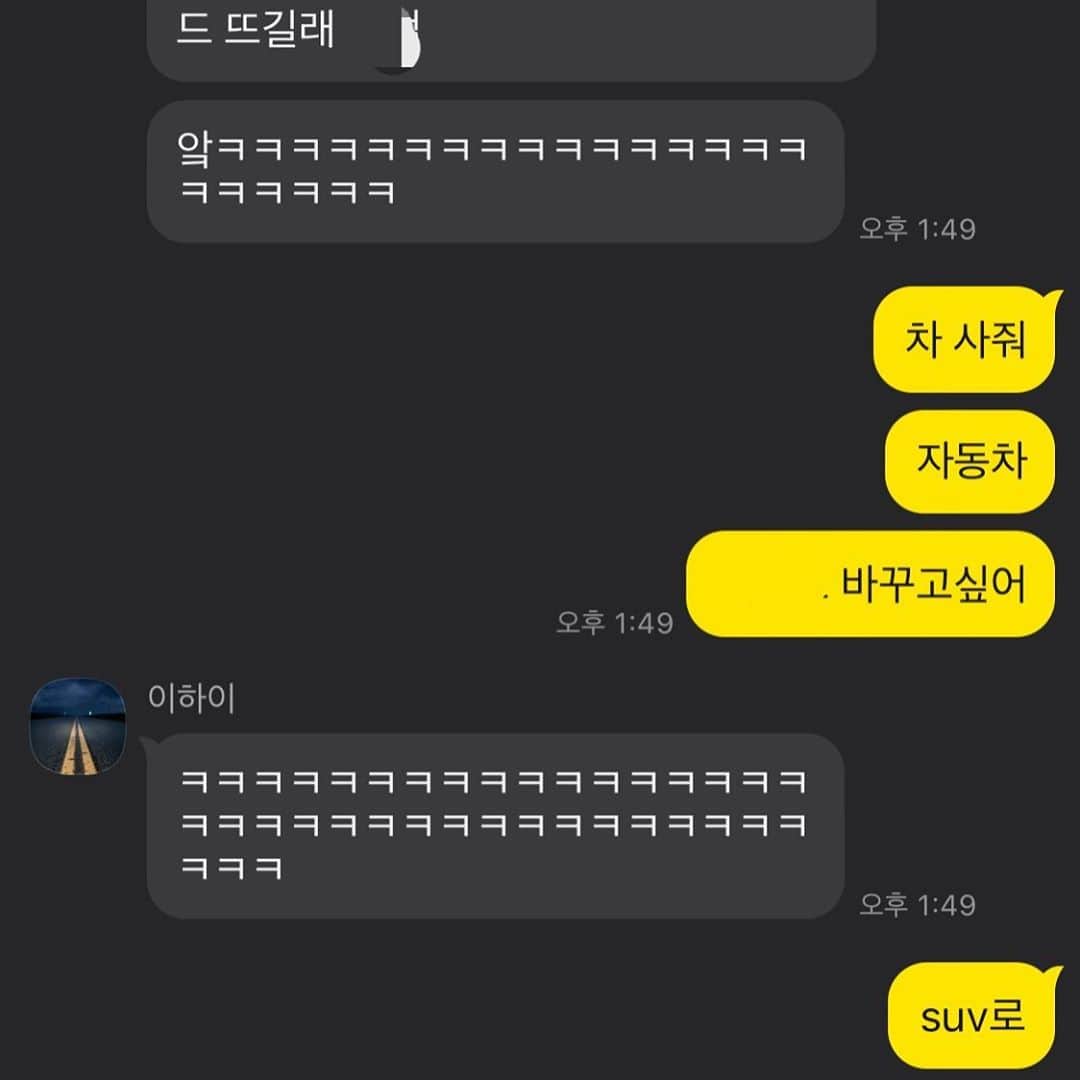Open 이하이's profile picture
Screen dimensions: 1080x1080
pos(78,727)
